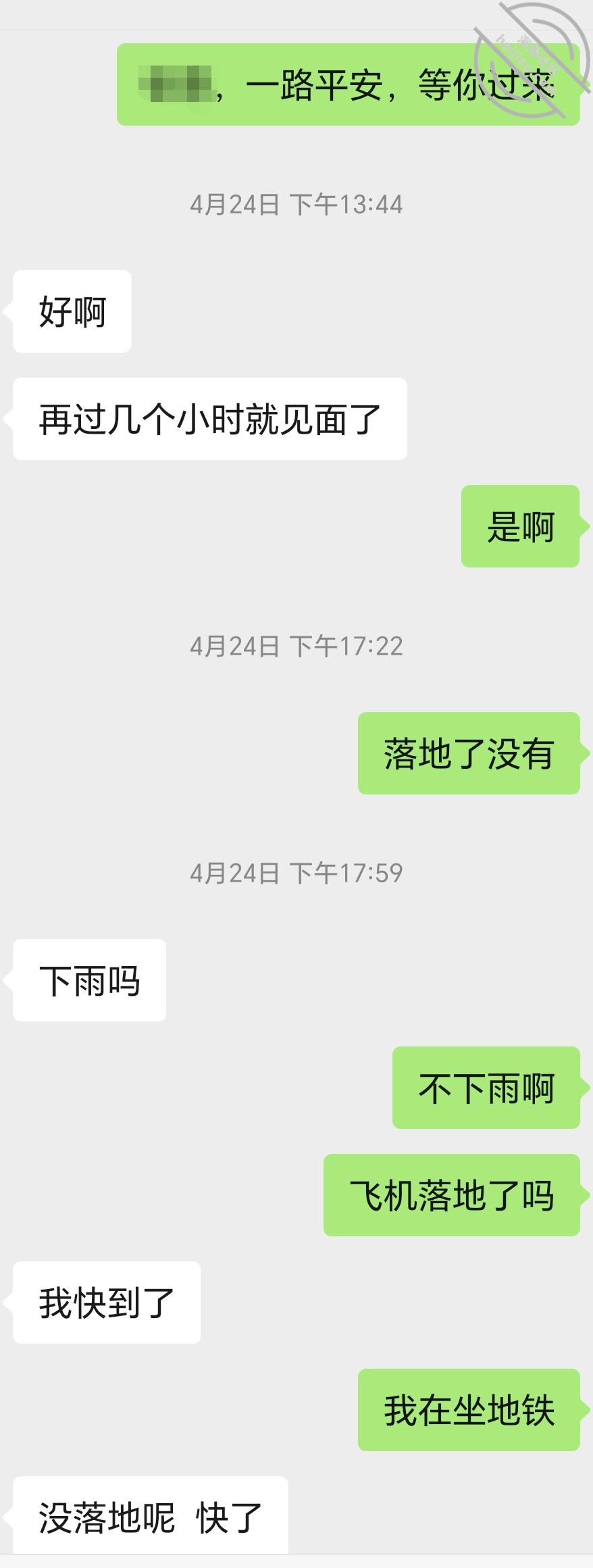Click the timestamp '4月24日 下午17:59'

point(297,874)
